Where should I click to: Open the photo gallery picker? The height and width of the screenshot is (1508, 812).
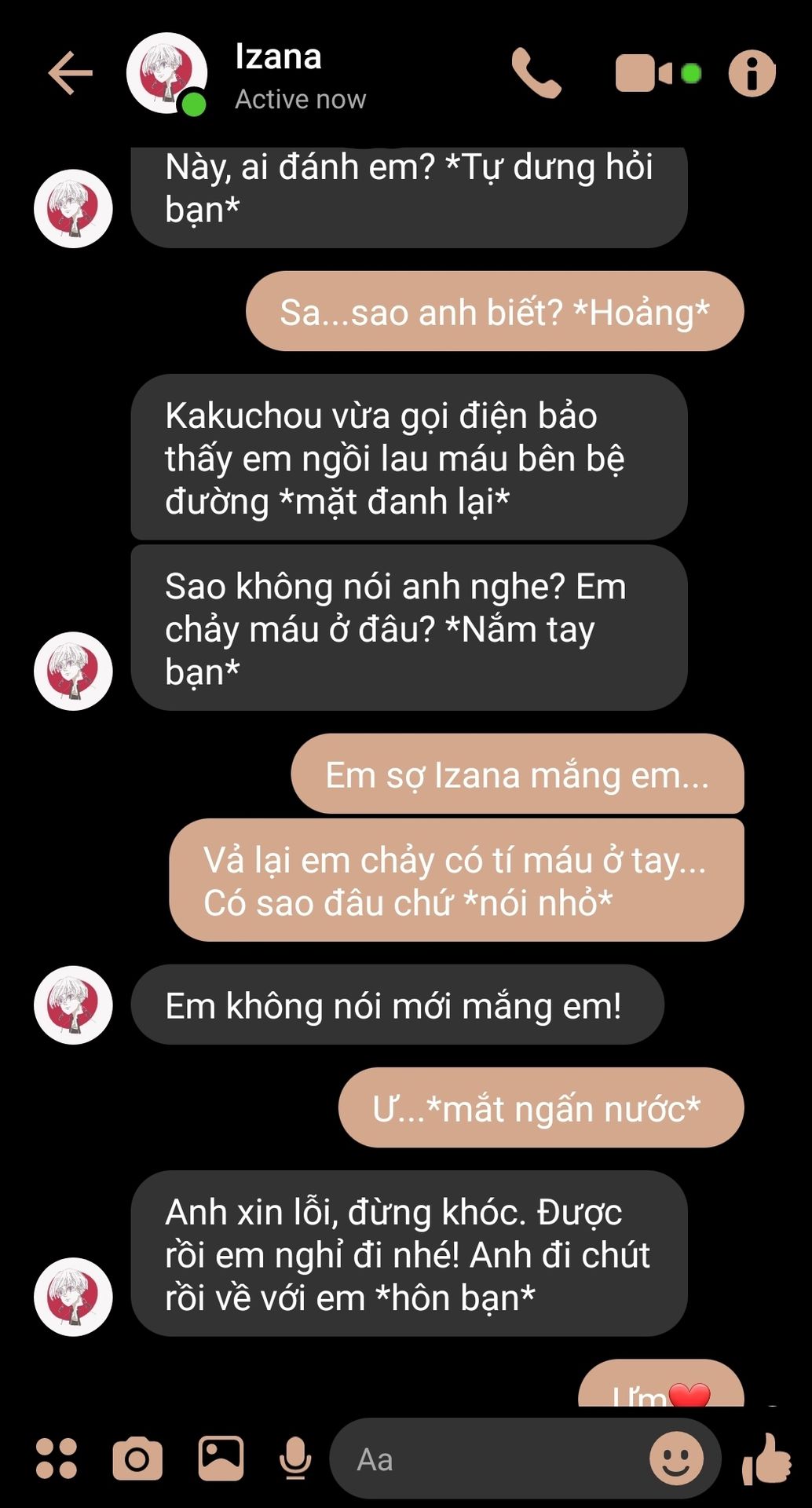(221, 1459)
